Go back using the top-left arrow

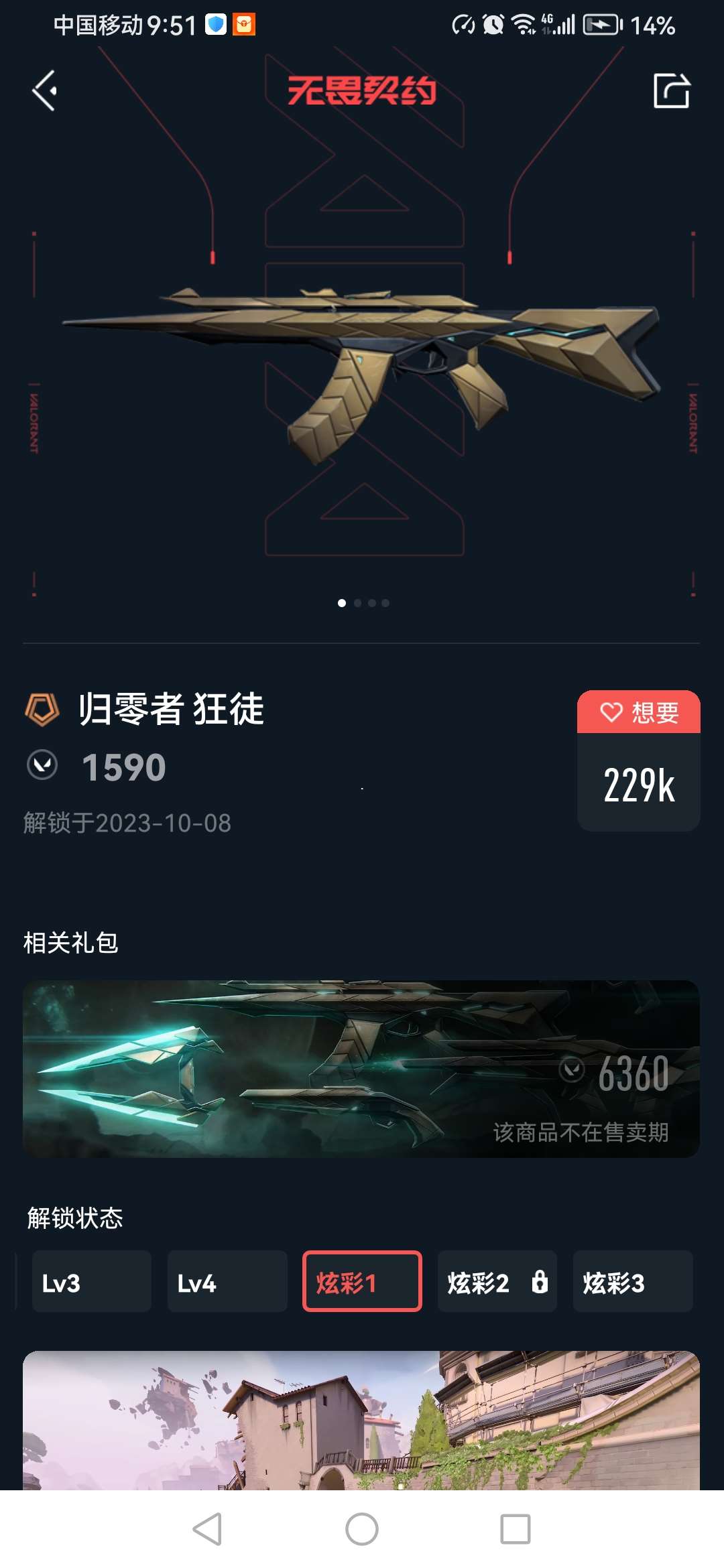pyautogui.click(x=44, y=91)
